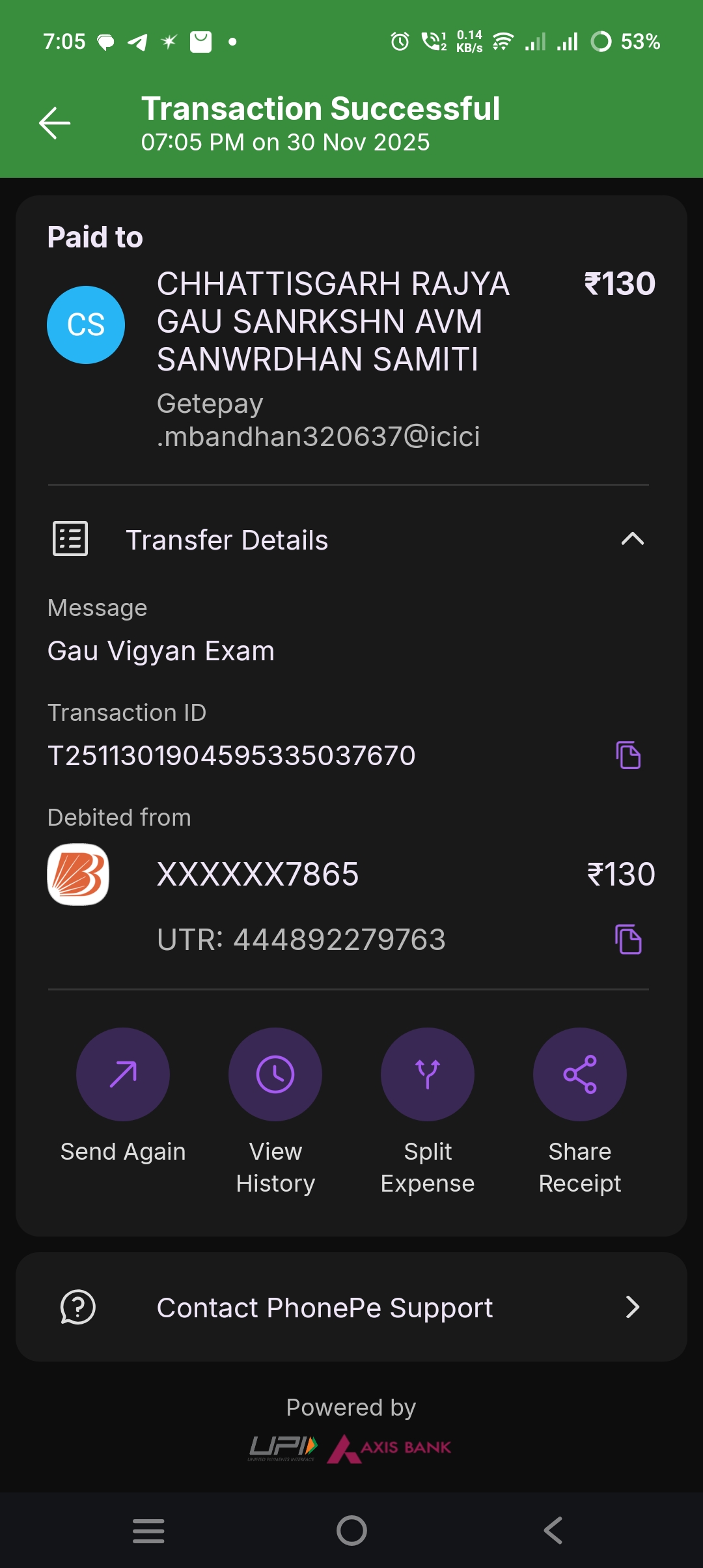Tap Send Again
The width and height of the screenshot is (703, 1568).
coord(123,1074)
